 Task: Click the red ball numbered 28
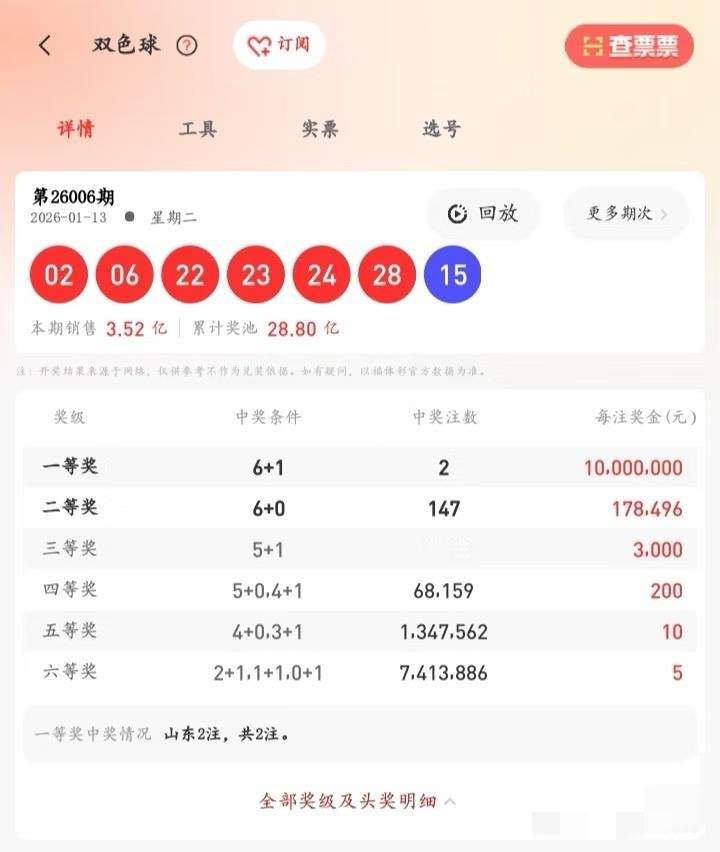click(386, 274)
